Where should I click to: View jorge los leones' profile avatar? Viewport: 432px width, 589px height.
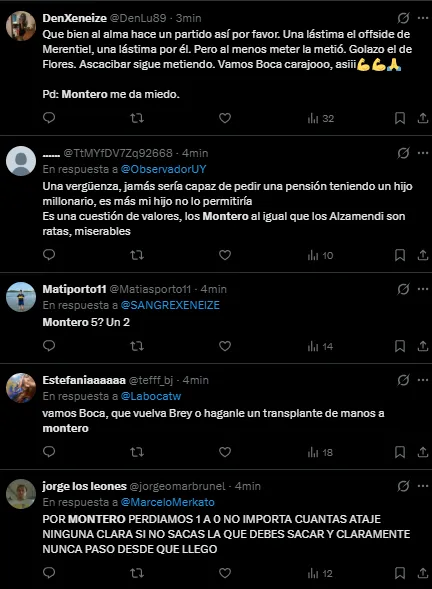pyautogui.click(x=21, y=494)
